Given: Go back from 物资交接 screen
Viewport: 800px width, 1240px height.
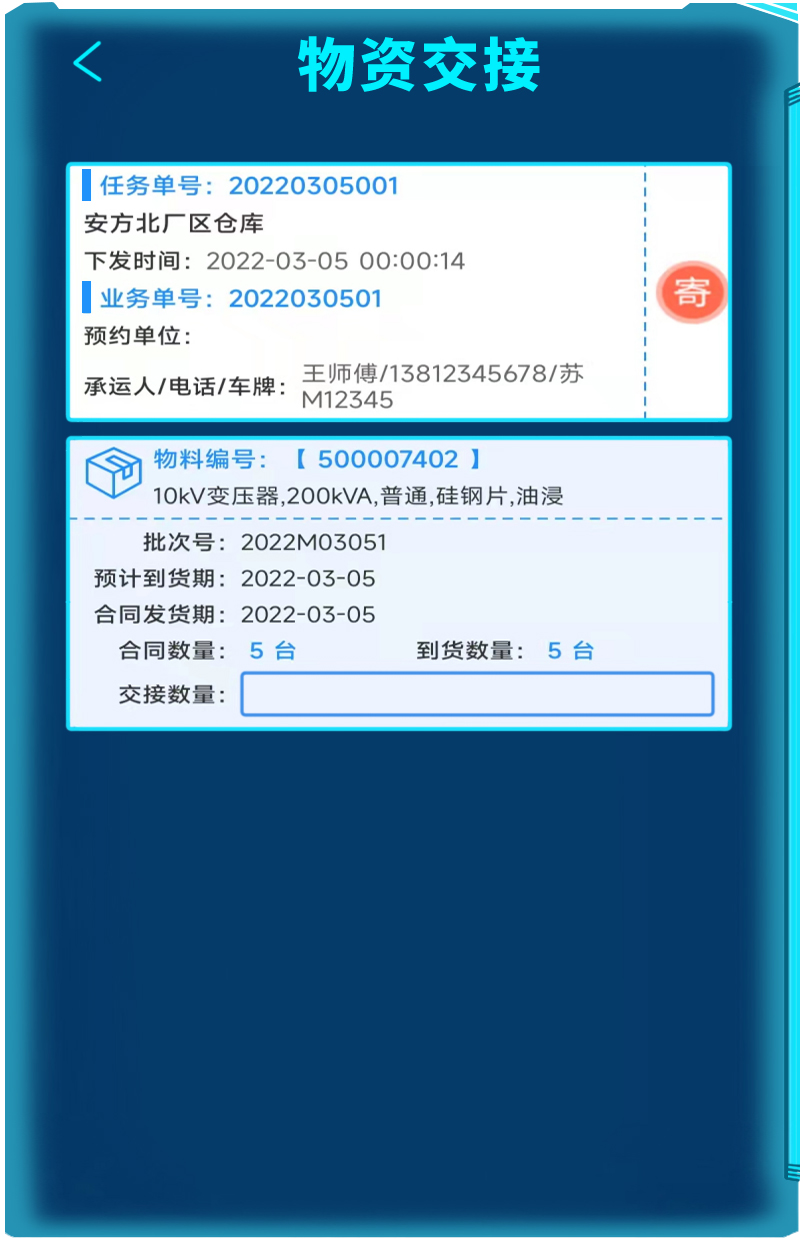Looking at the screenshot, I should pos(88,62).
